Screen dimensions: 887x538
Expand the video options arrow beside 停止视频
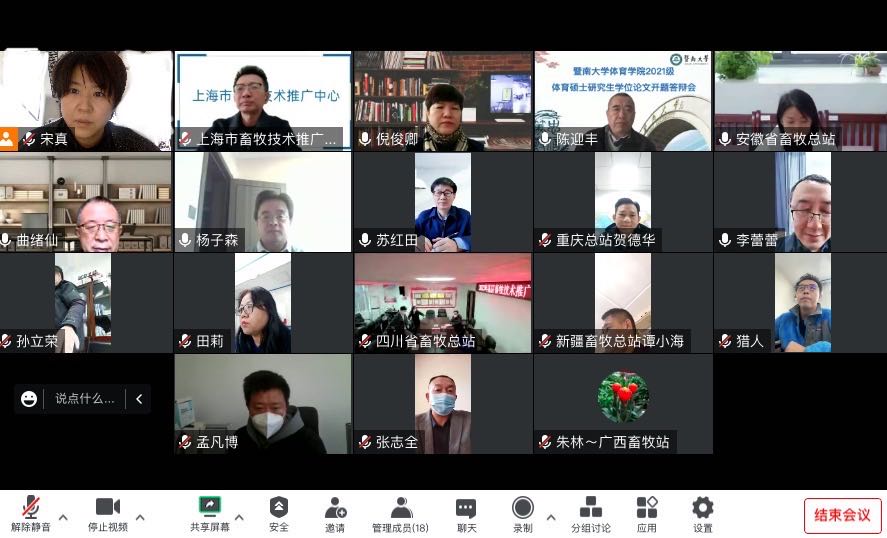click(x=140, y=517)
